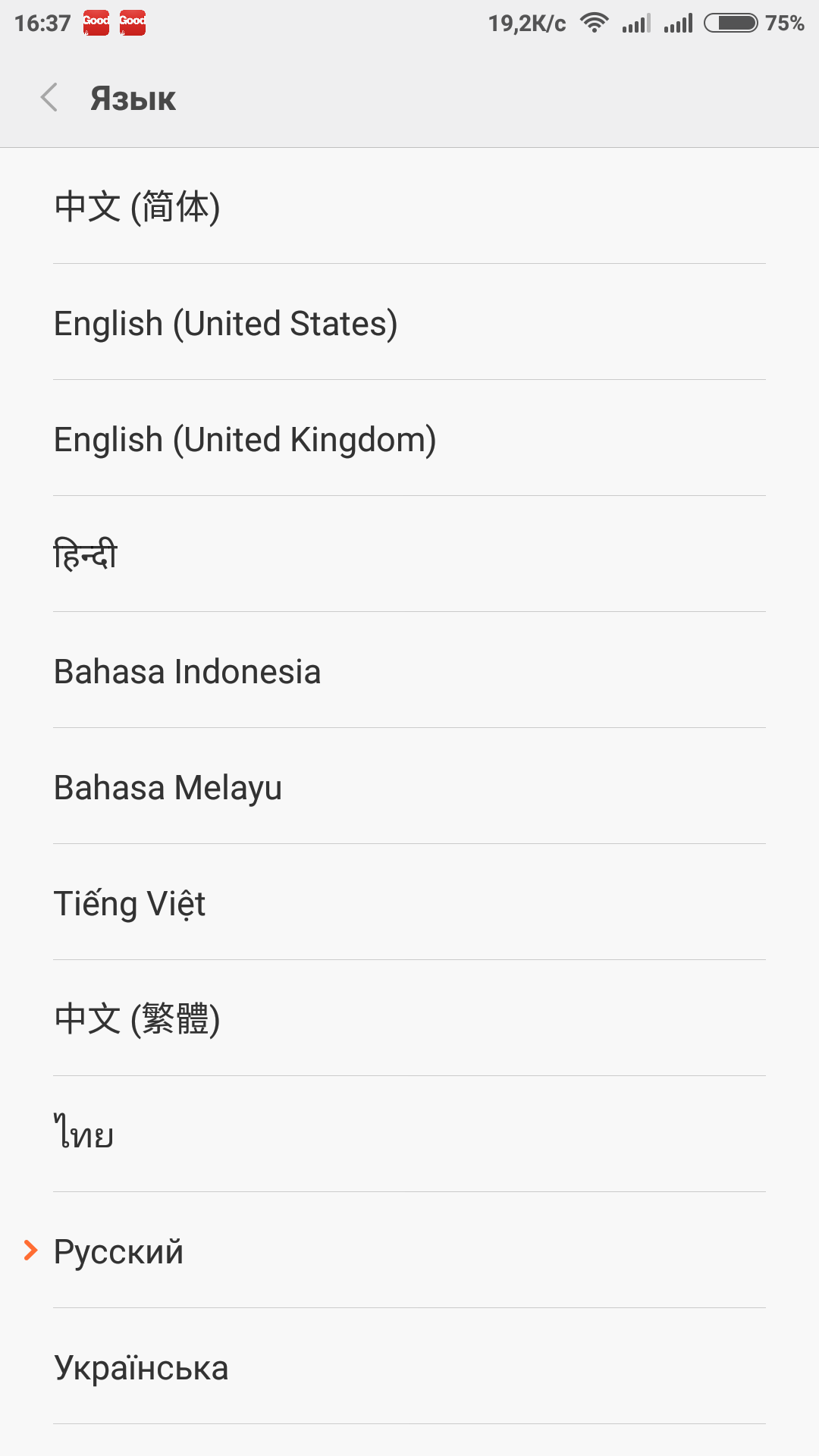Image resolution: width=819 pixels, height=1456 pixels.
Task: Tap the currently selected Русский row
Action: [409, 1250]
